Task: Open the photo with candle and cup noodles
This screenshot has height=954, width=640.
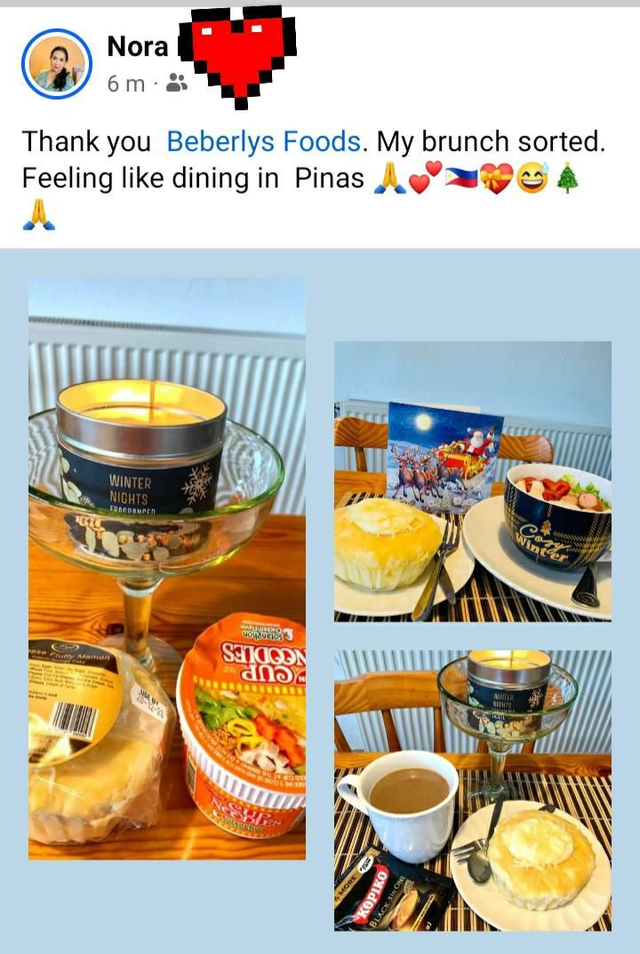Action: click(167, 568)
